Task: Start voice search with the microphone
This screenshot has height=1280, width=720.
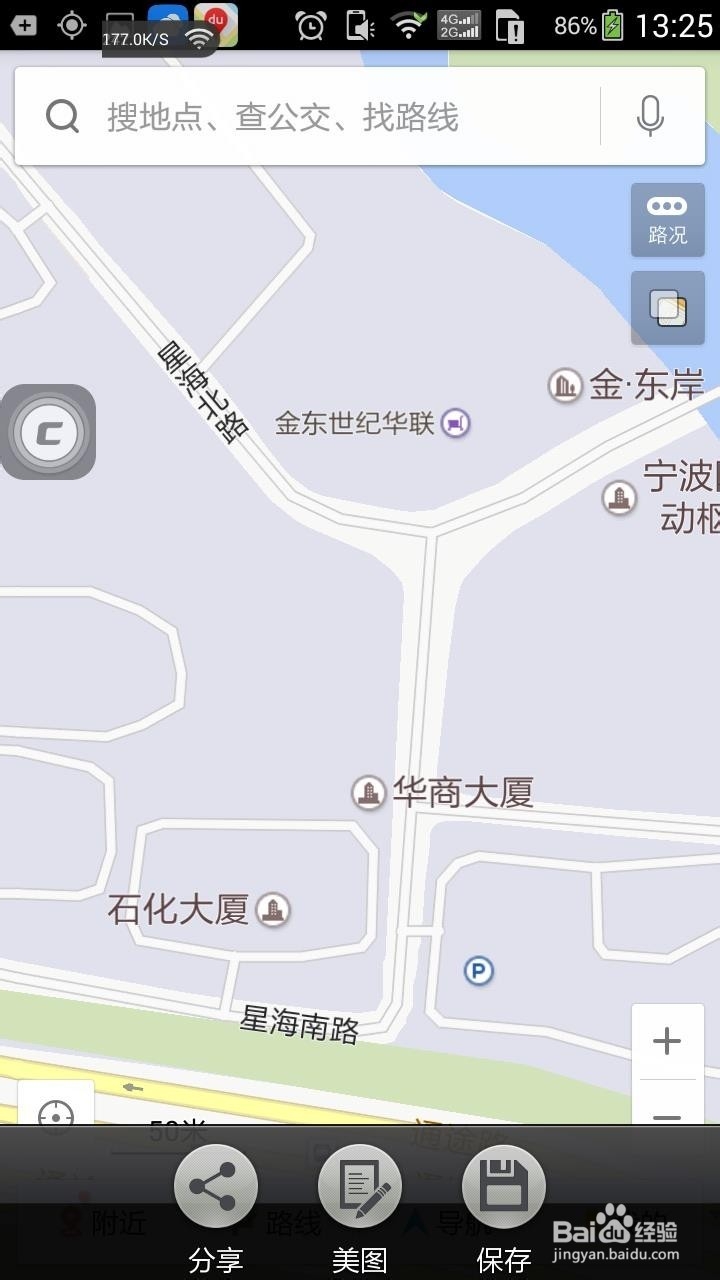Action: pos(650,117)
